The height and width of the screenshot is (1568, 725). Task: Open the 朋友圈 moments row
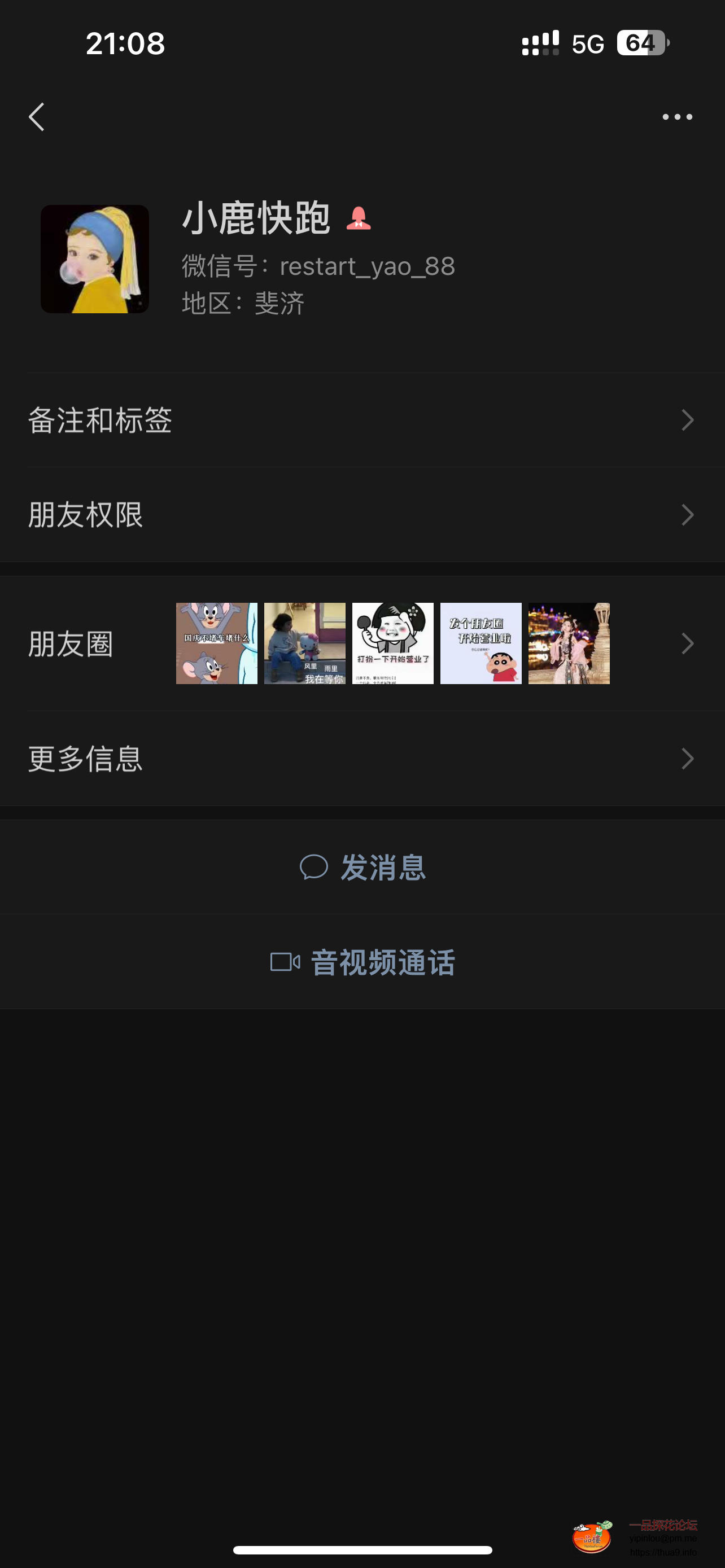point(362,643)
